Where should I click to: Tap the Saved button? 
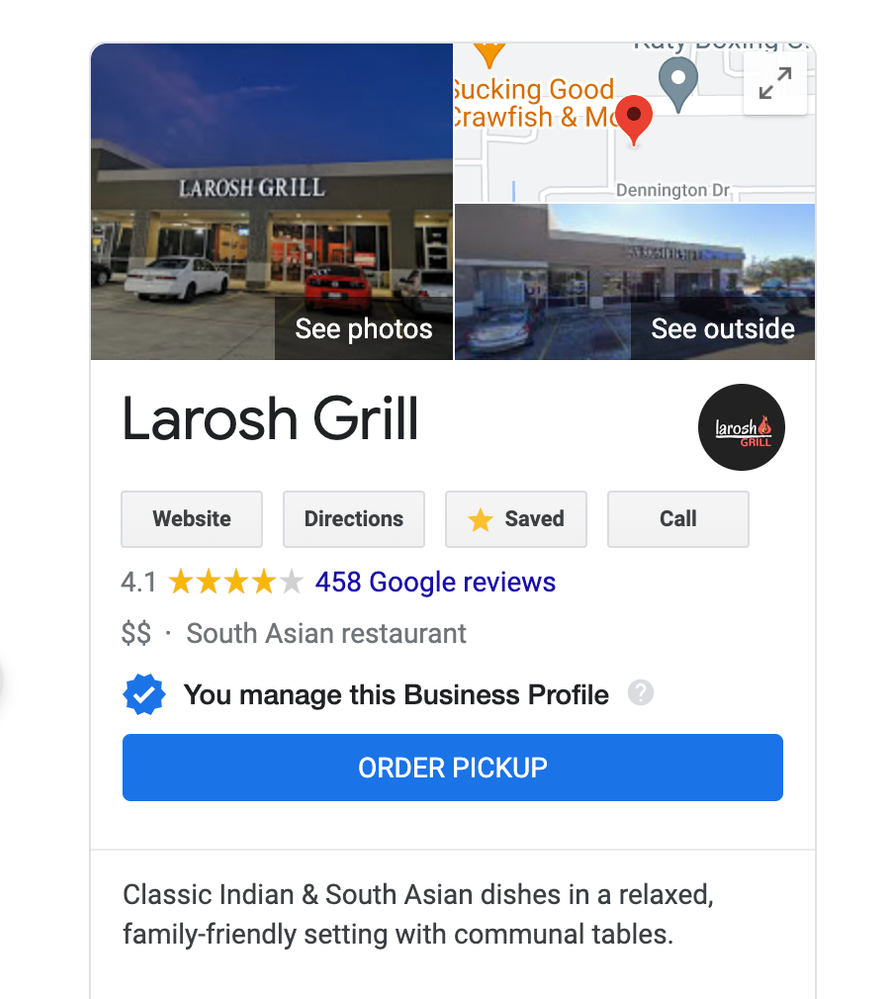516,519
